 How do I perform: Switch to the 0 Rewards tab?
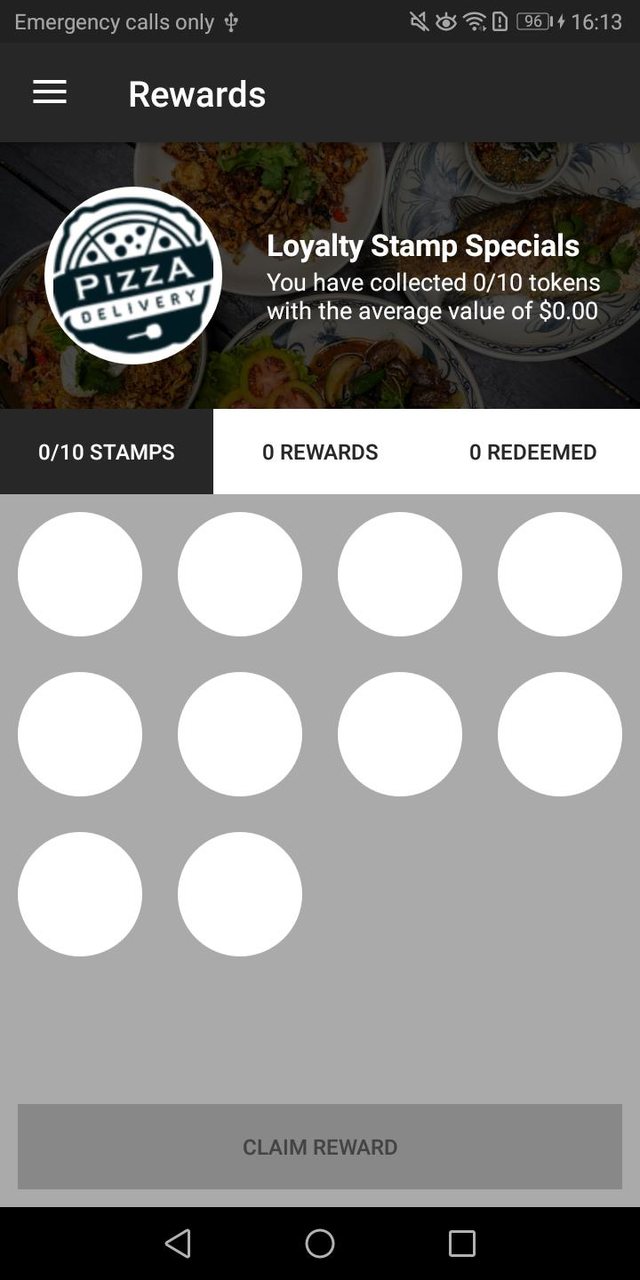coord(320,452)
